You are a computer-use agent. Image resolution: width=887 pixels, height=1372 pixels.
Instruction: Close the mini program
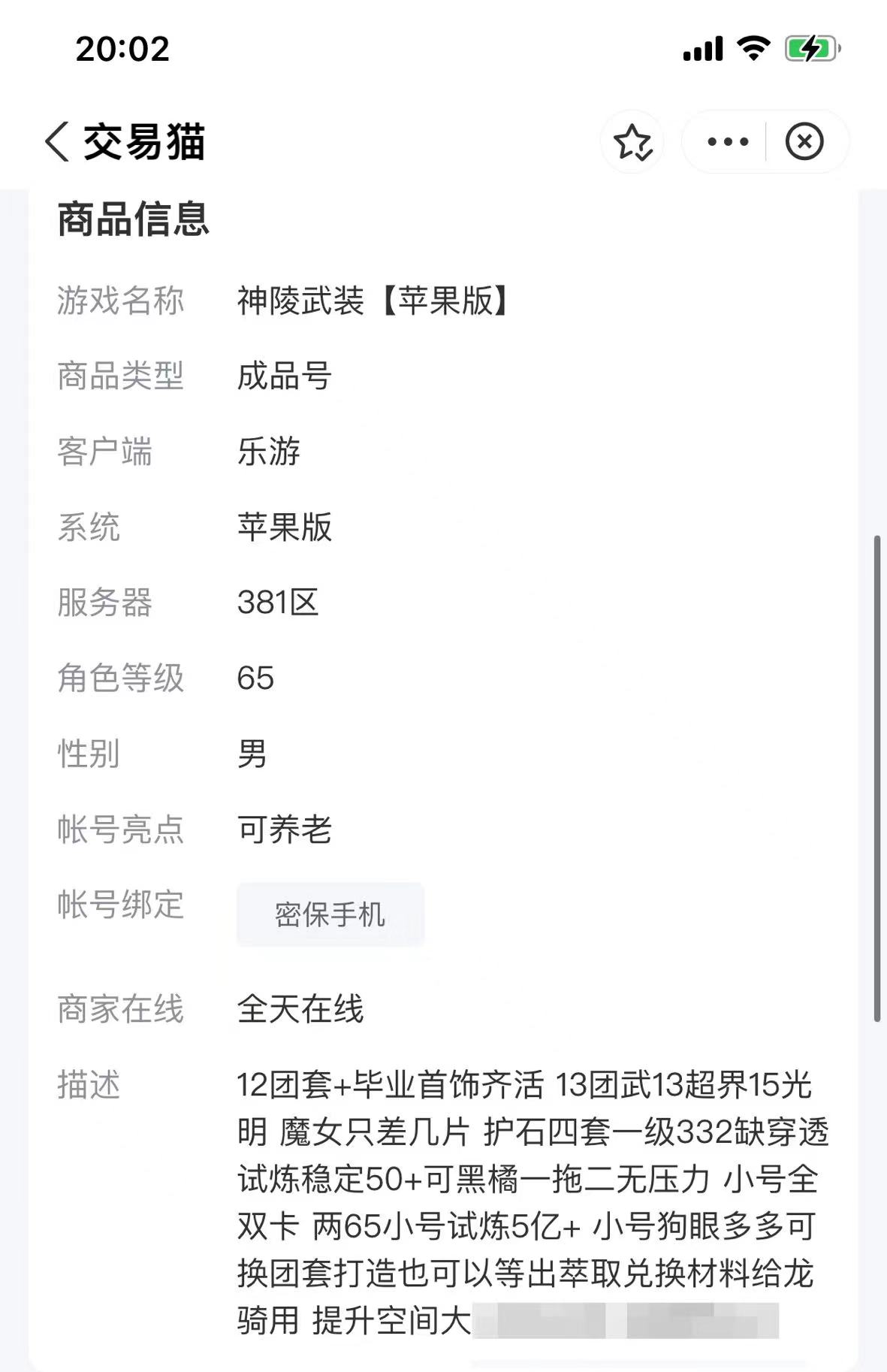804,141
